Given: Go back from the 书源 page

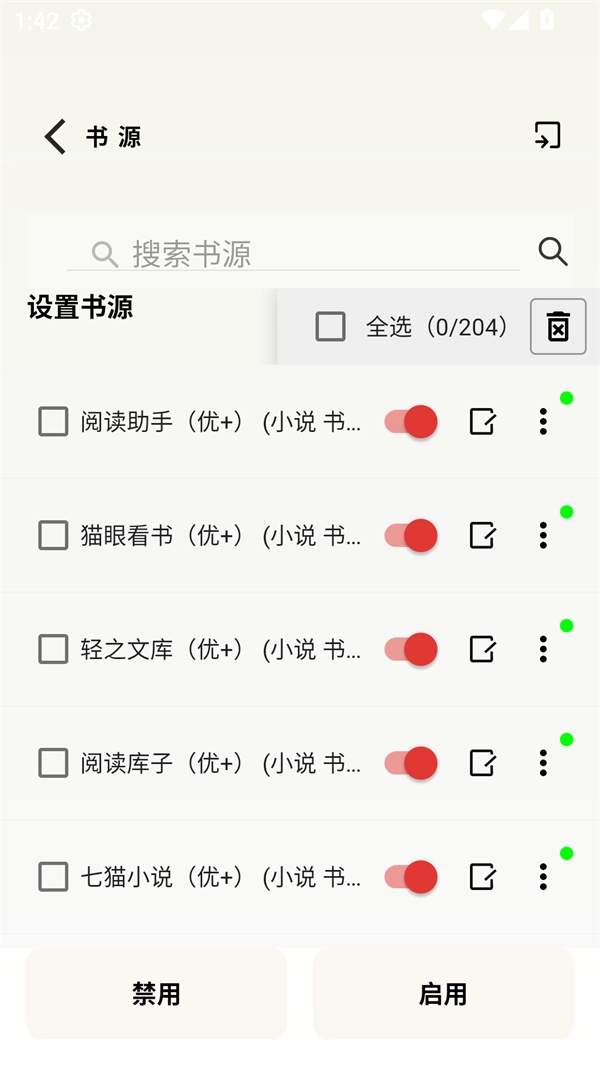Looking at the screenshot, I should point(56,136).
